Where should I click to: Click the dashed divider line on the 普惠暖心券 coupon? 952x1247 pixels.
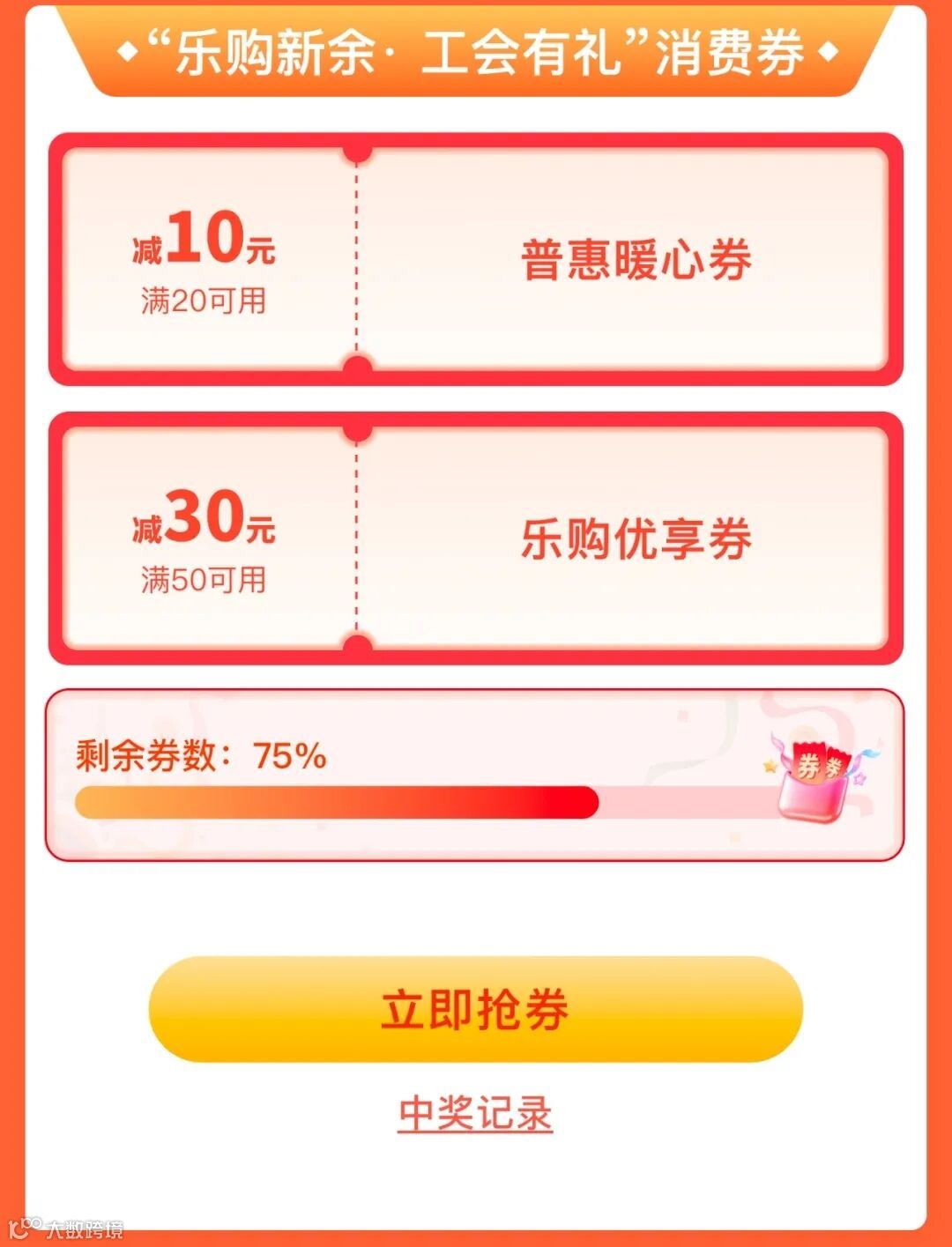point(357,258)
